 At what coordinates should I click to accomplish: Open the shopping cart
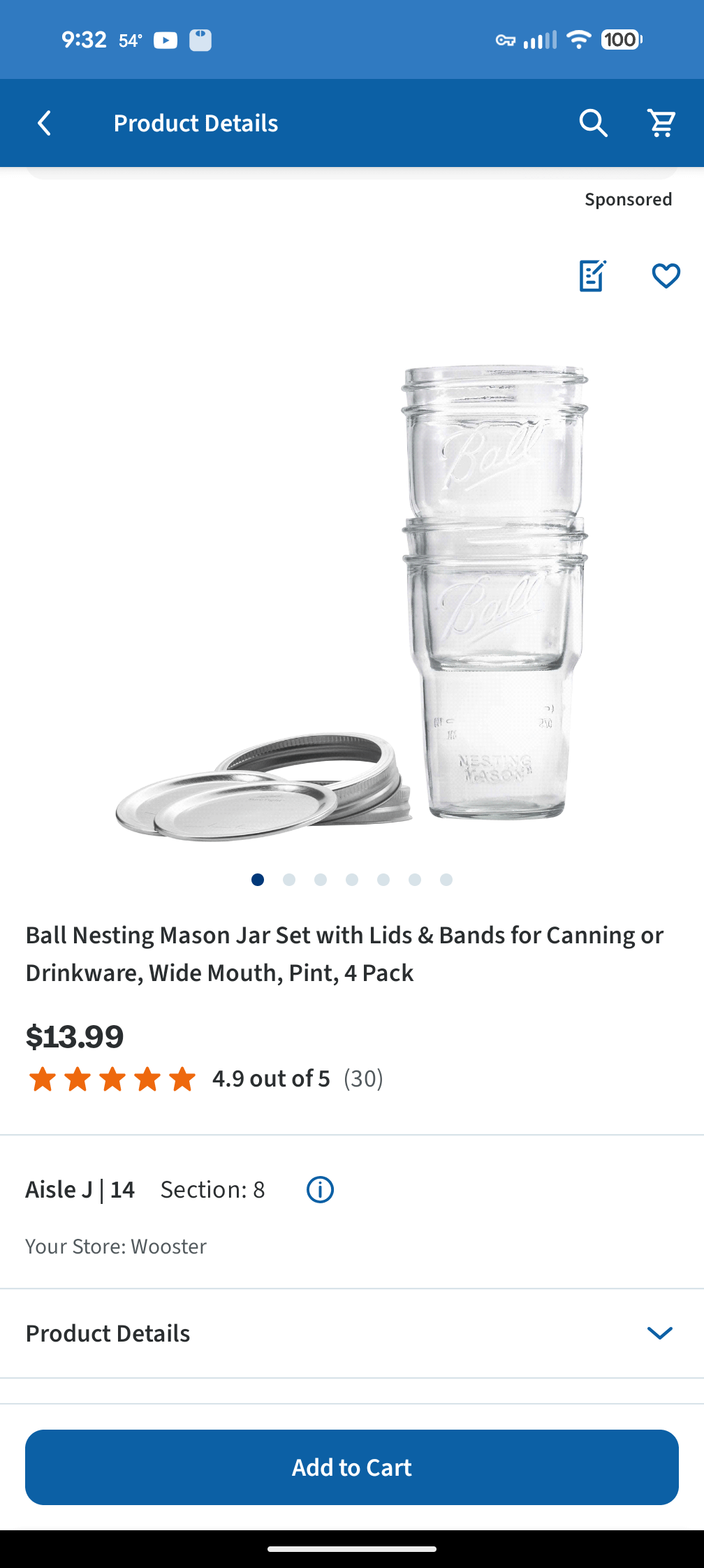(661, 123)
